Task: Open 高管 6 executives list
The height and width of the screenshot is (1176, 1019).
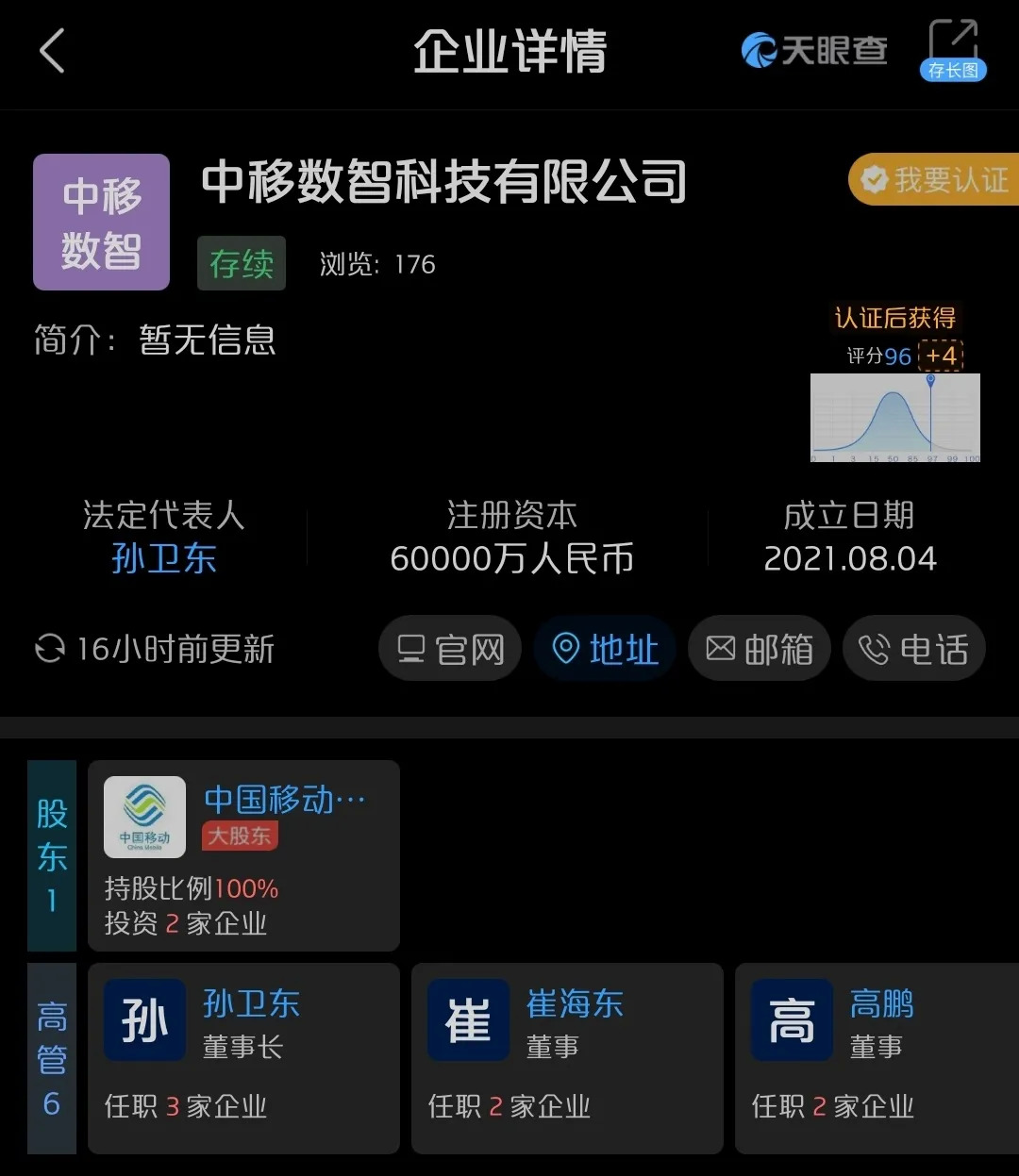Action: point(52,1057)
